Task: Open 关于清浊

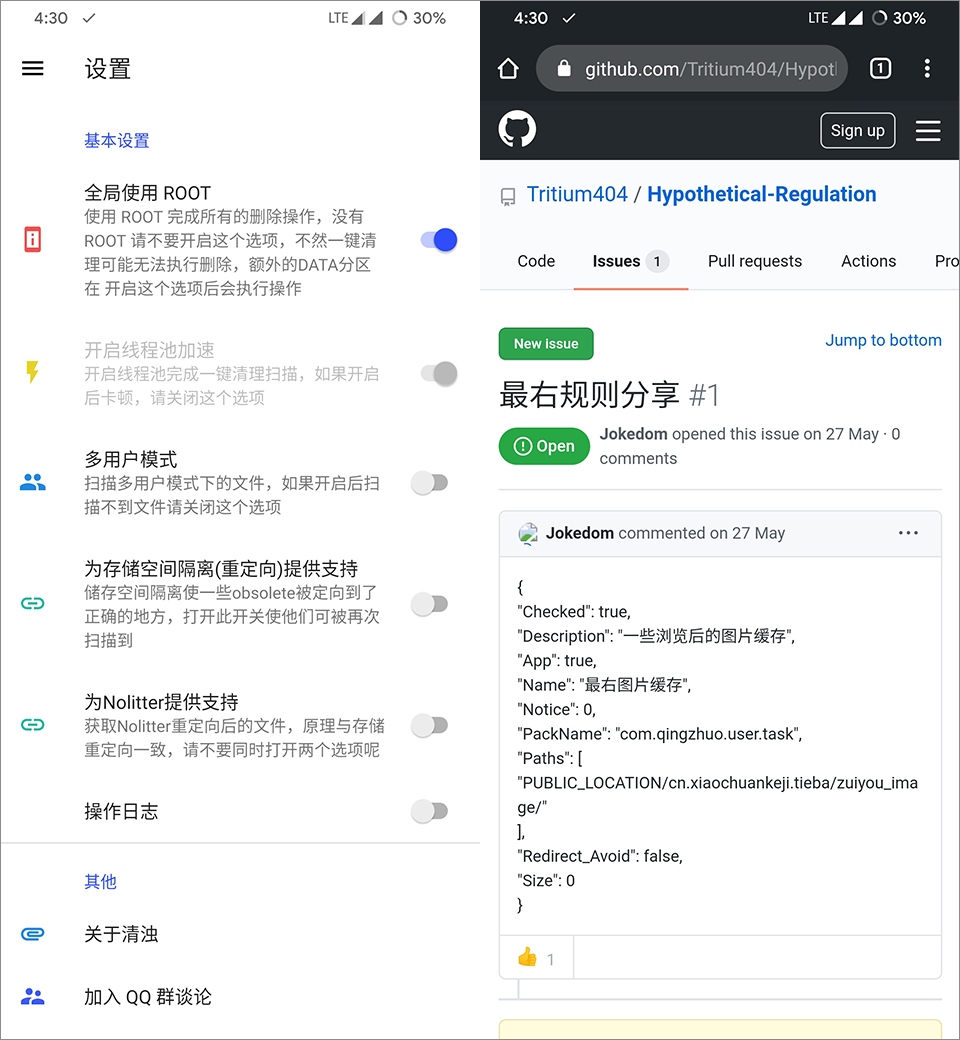Action: (x=121, y=934)
